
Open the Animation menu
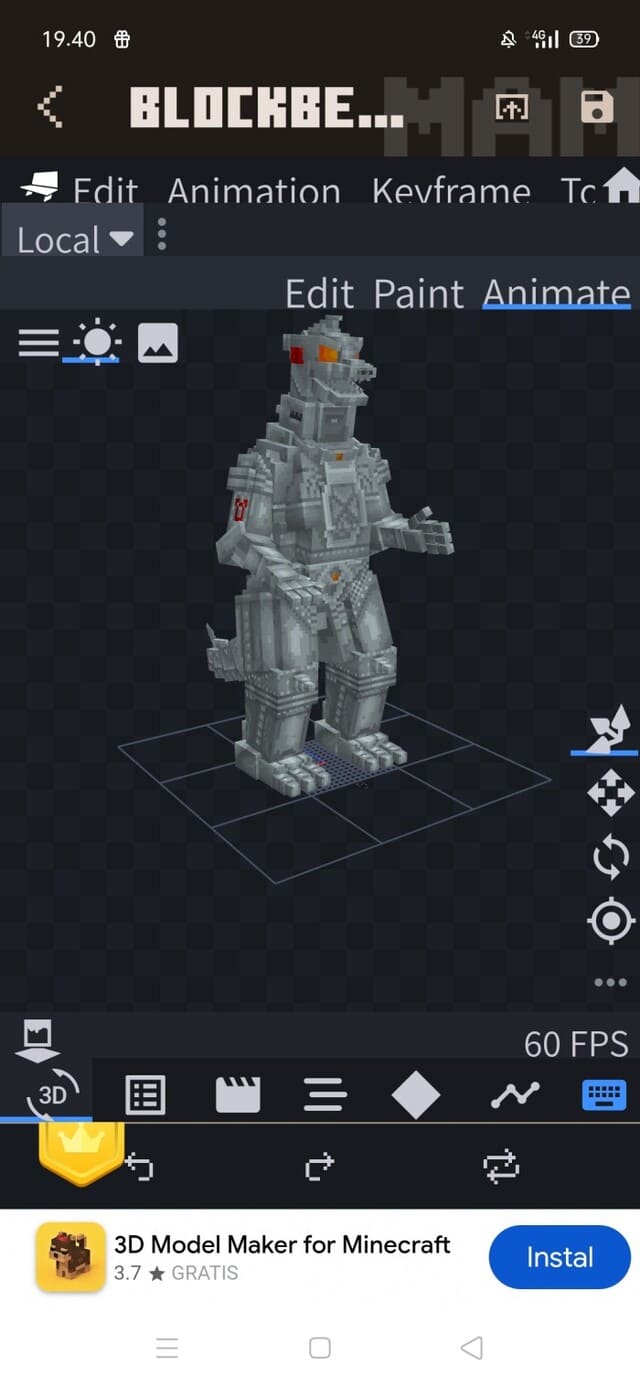coord(254,189)
